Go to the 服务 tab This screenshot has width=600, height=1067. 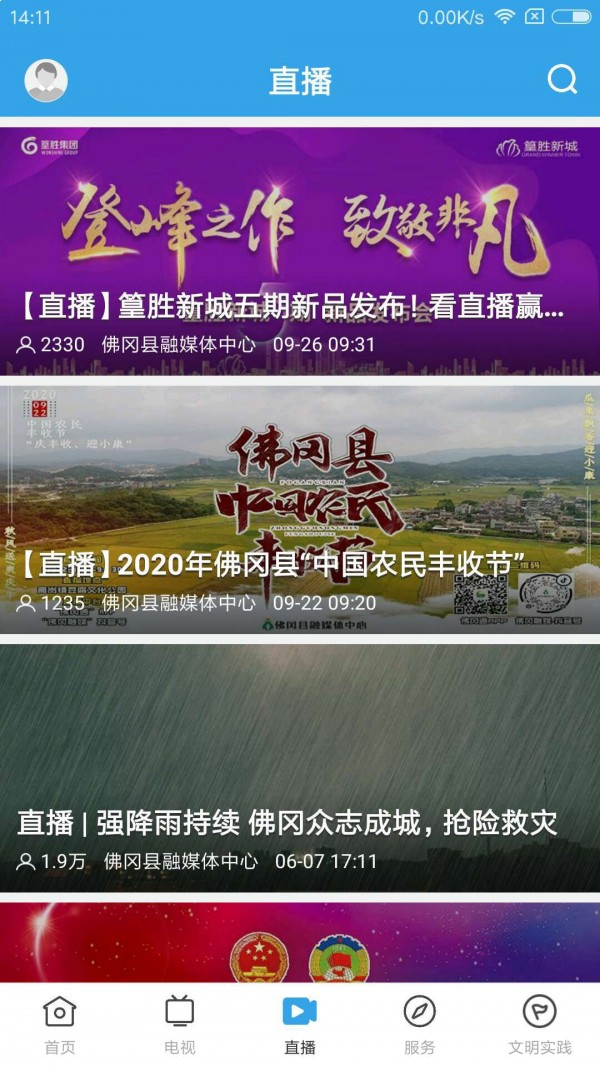tap(420, 1025)
